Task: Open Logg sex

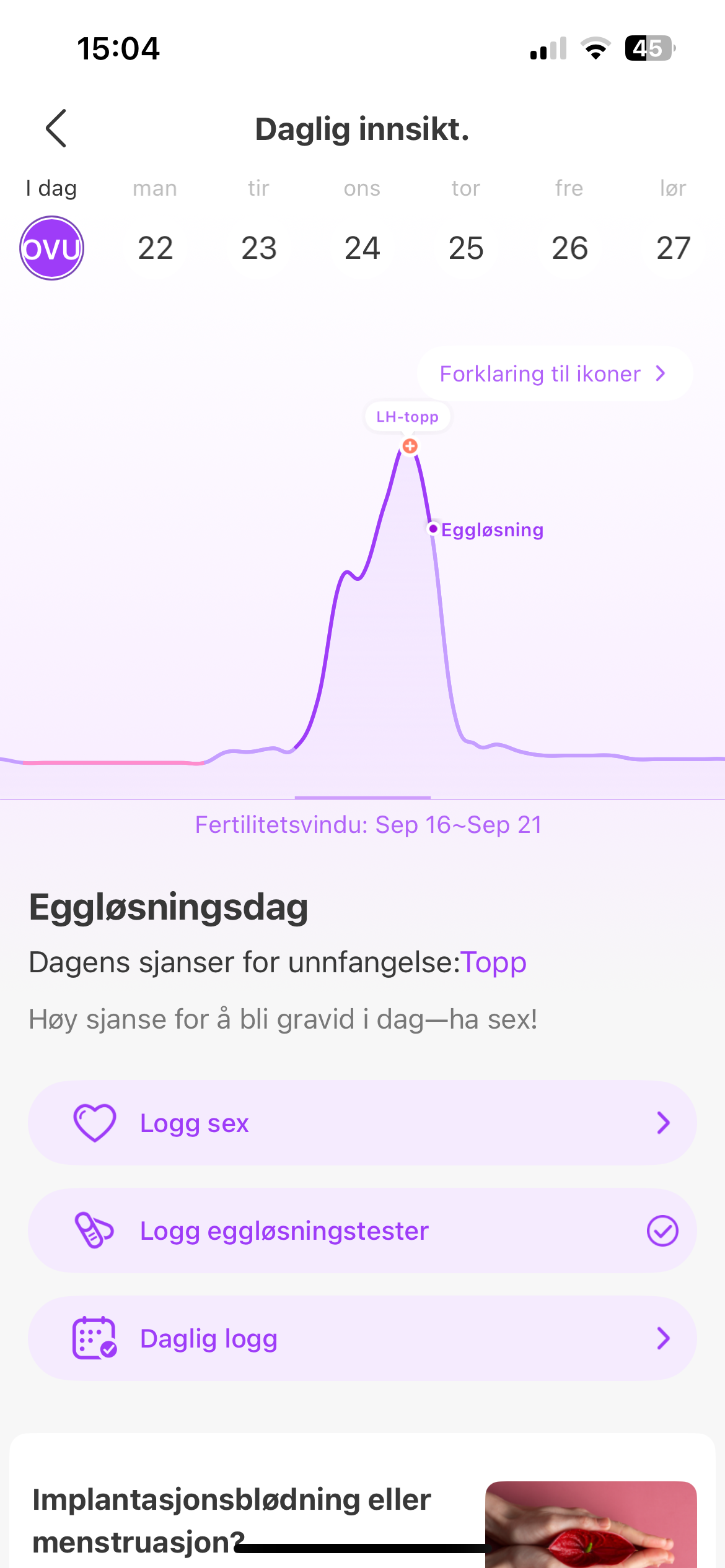Action: (x=362, y=1123)
